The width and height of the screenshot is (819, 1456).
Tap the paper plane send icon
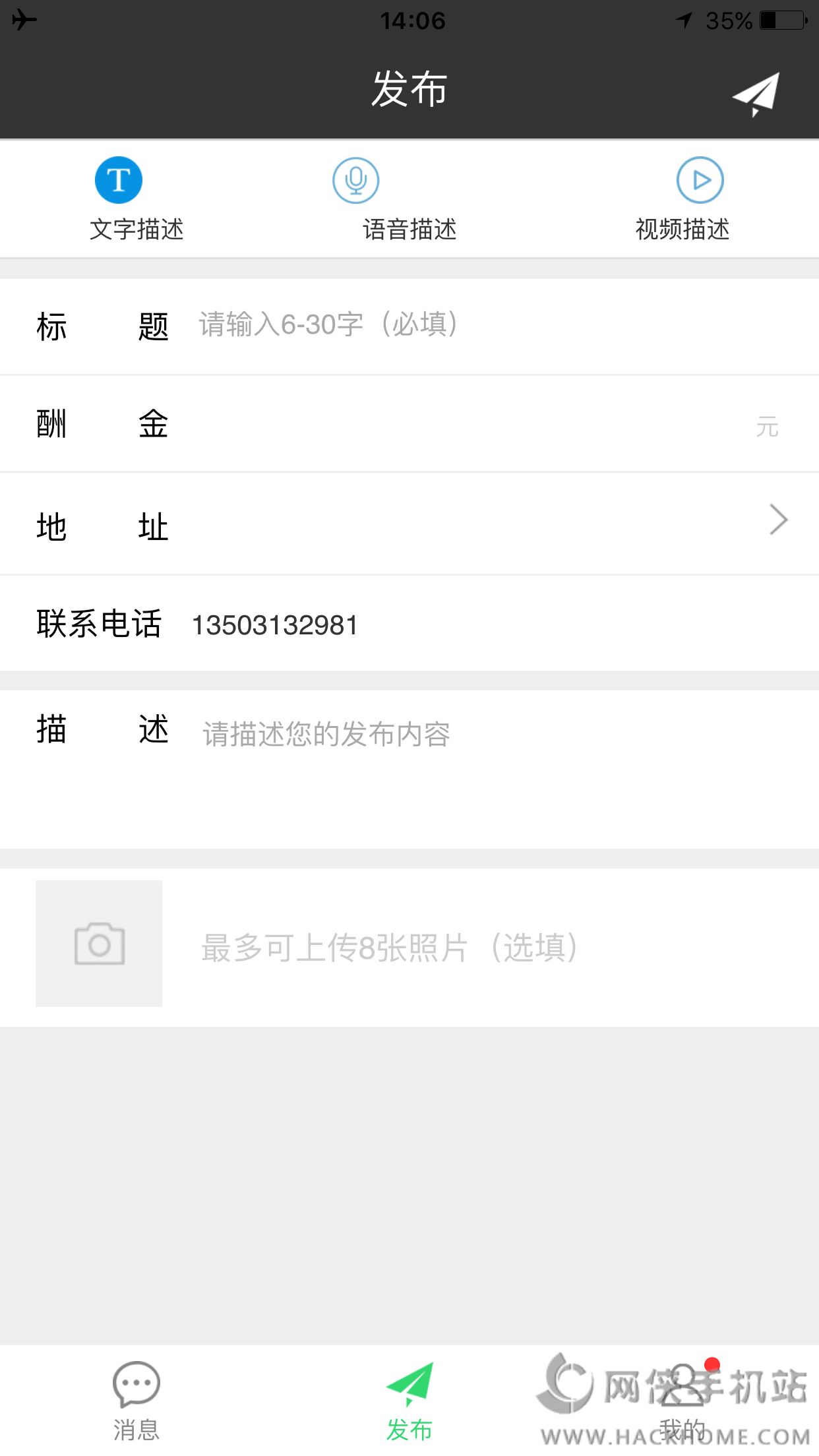(x=756, y=93)
